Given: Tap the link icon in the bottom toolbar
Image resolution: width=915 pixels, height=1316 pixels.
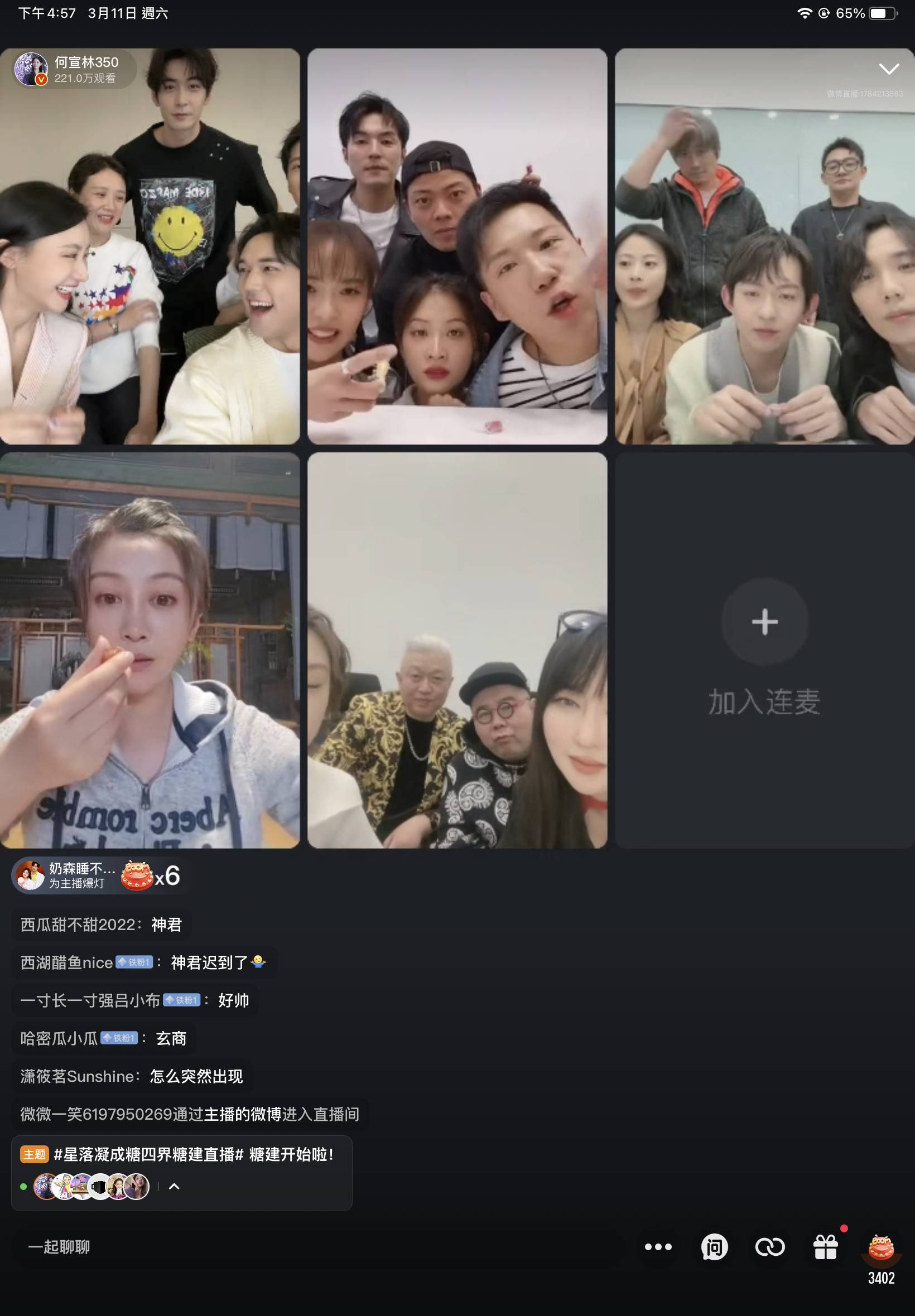Looking at the screenshot, I should coord(769,1247).
